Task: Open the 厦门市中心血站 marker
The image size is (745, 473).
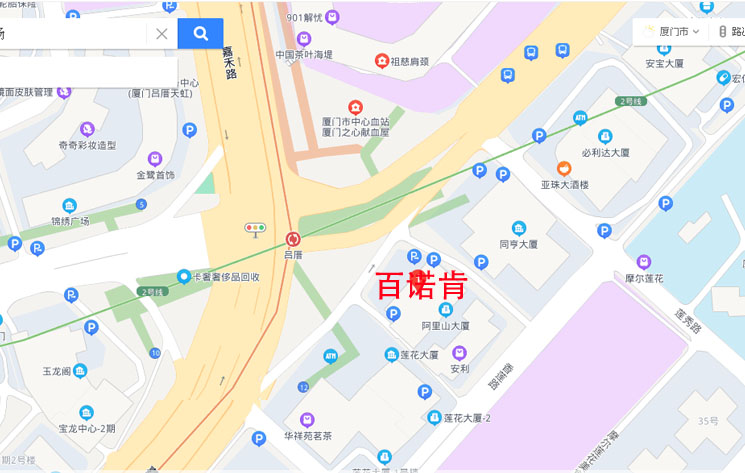Action: (355, 107)
